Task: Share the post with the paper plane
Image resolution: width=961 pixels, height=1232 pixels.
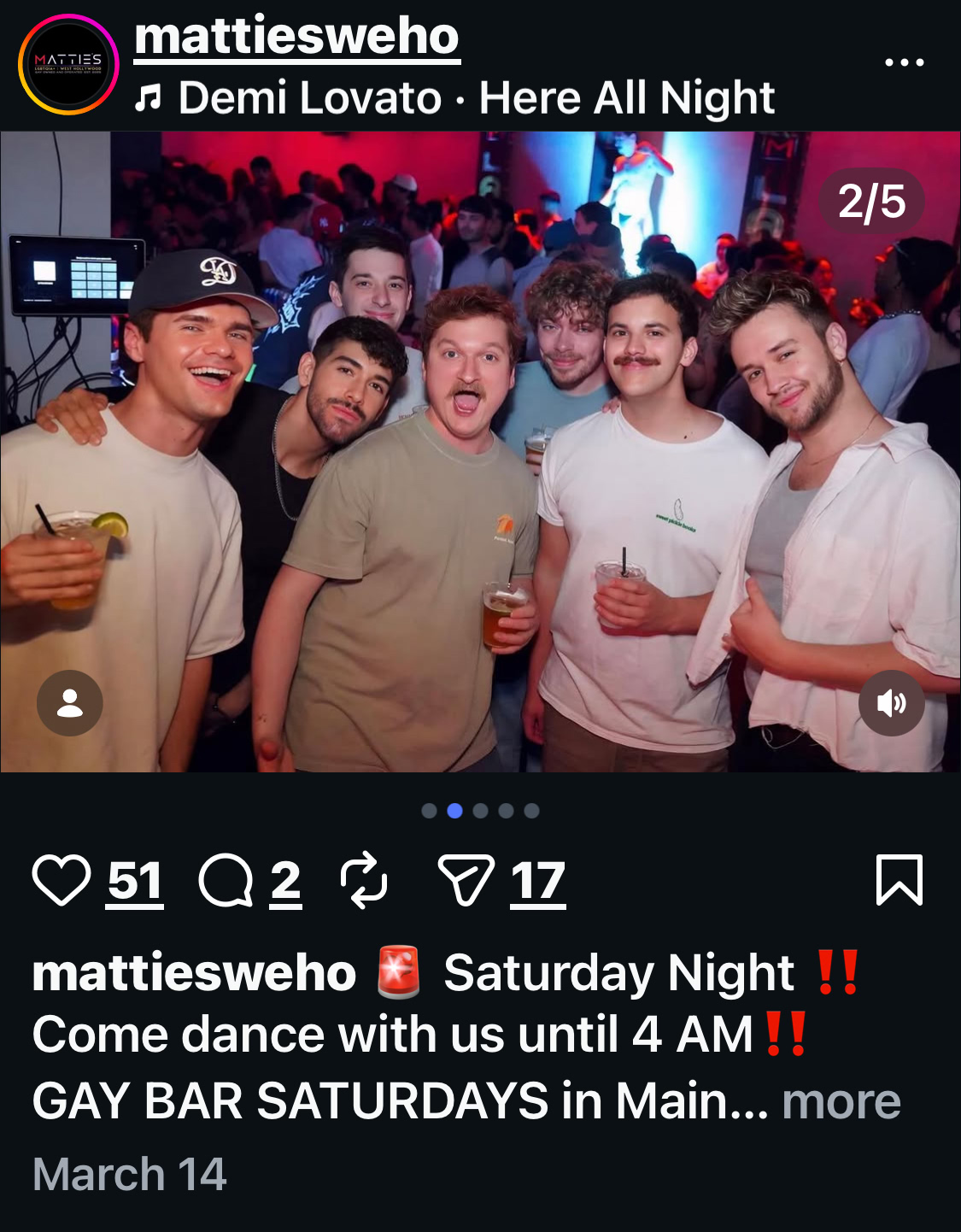Action: click(466, 880)
